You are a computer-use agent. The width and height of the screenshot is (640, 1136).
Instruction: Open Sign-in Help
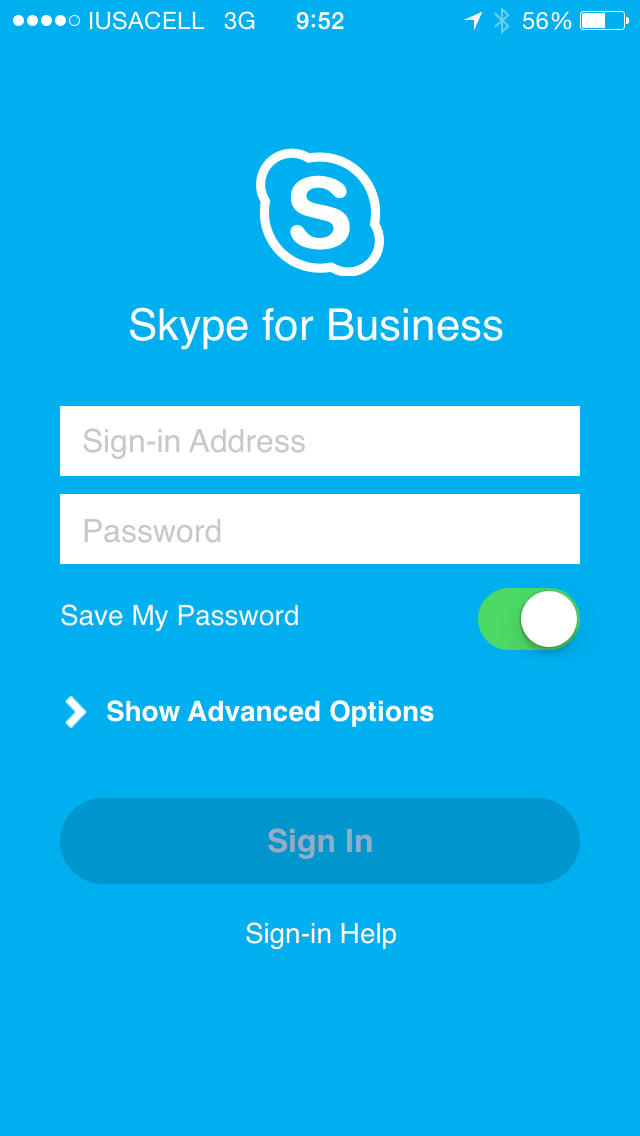point(321,933)
